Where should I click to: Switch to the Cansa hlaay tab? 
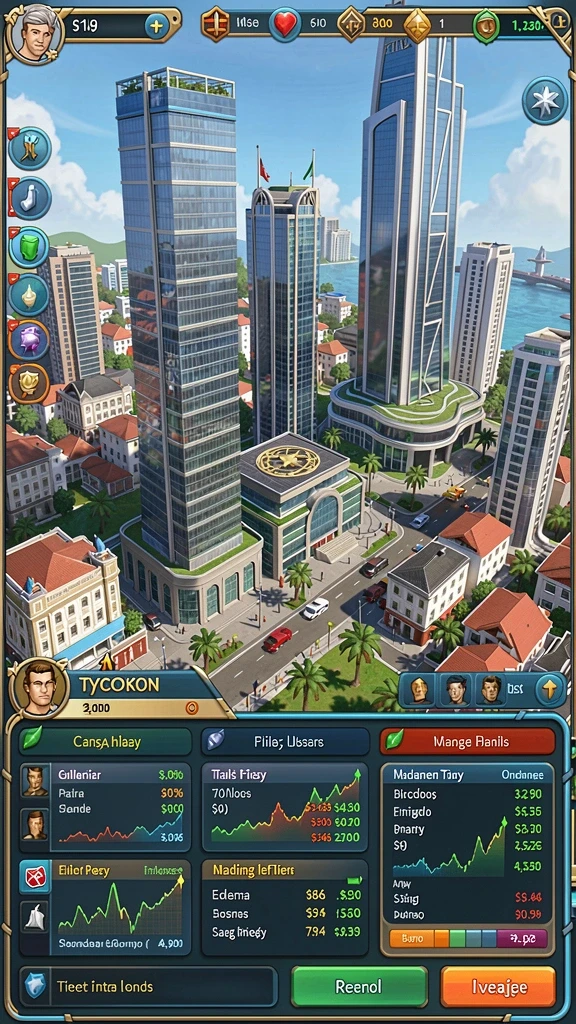[105, 742]
